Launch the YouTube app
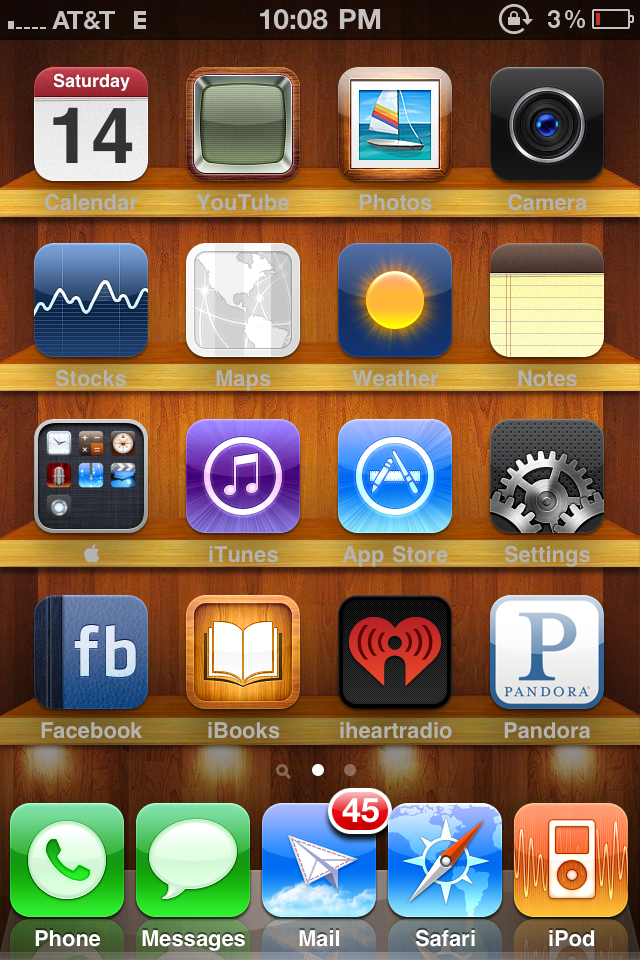 coord(243,124)
